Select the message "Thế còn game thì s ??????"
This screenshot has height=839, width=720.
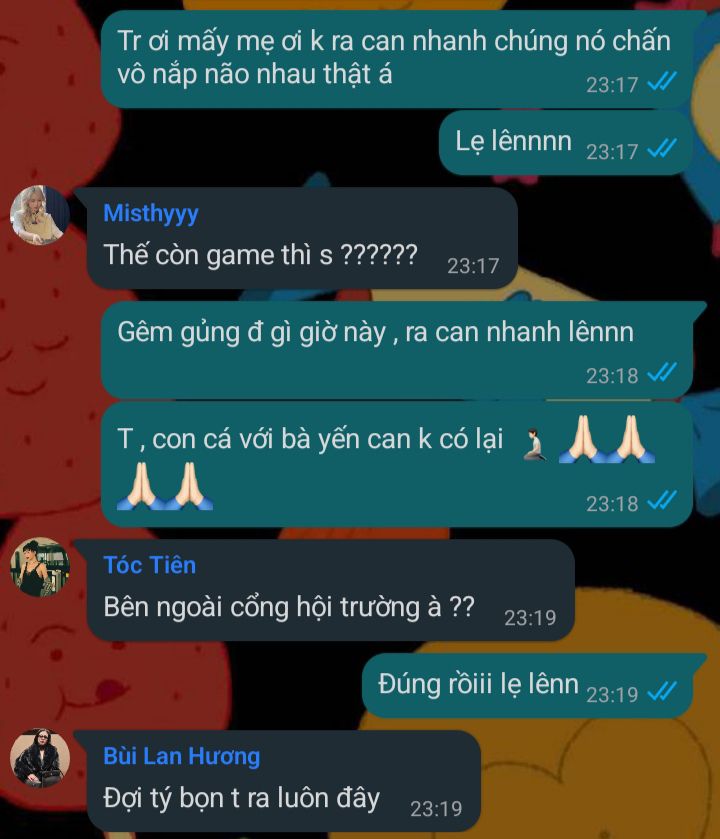(x=260, y=256)
